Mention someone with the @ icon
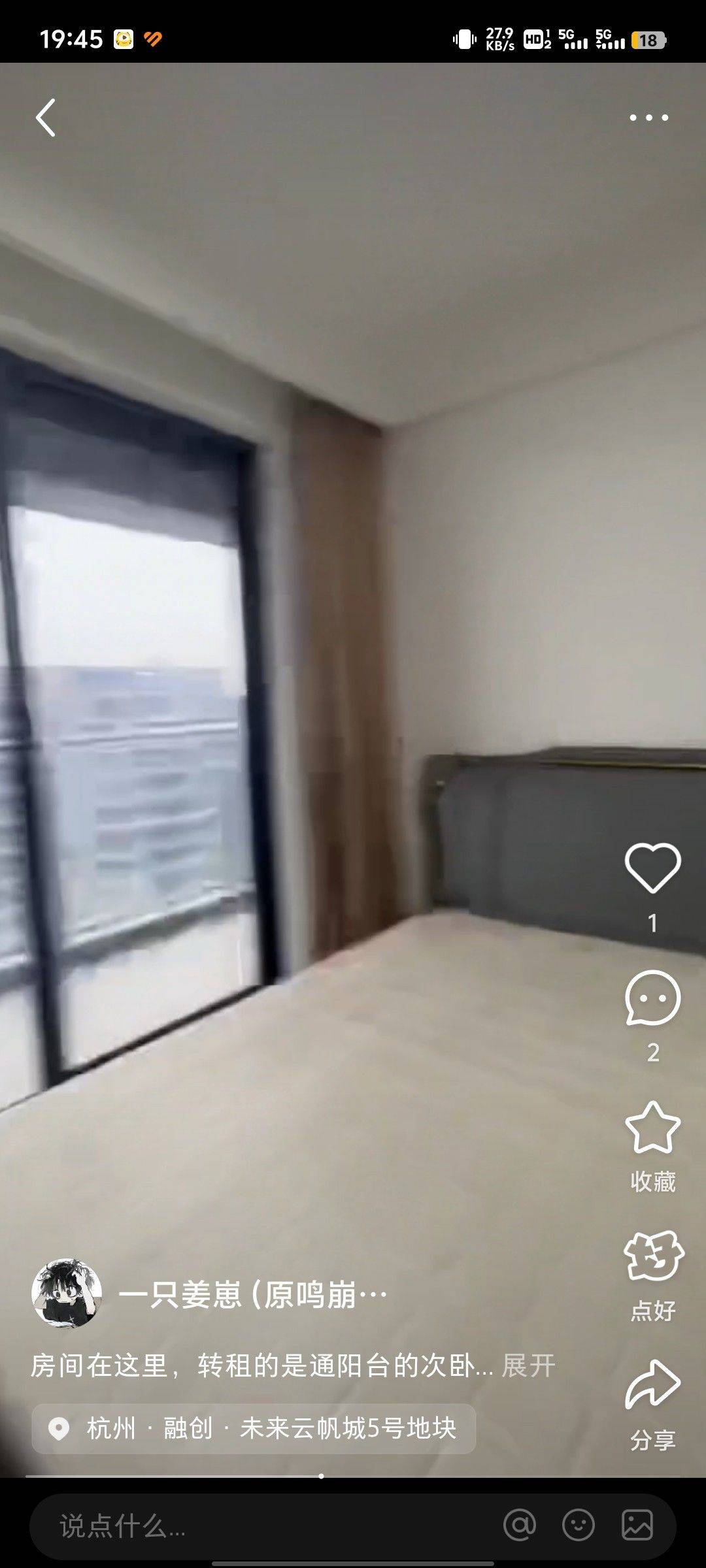This screenshot has height=1568, width=706. 520,1526
